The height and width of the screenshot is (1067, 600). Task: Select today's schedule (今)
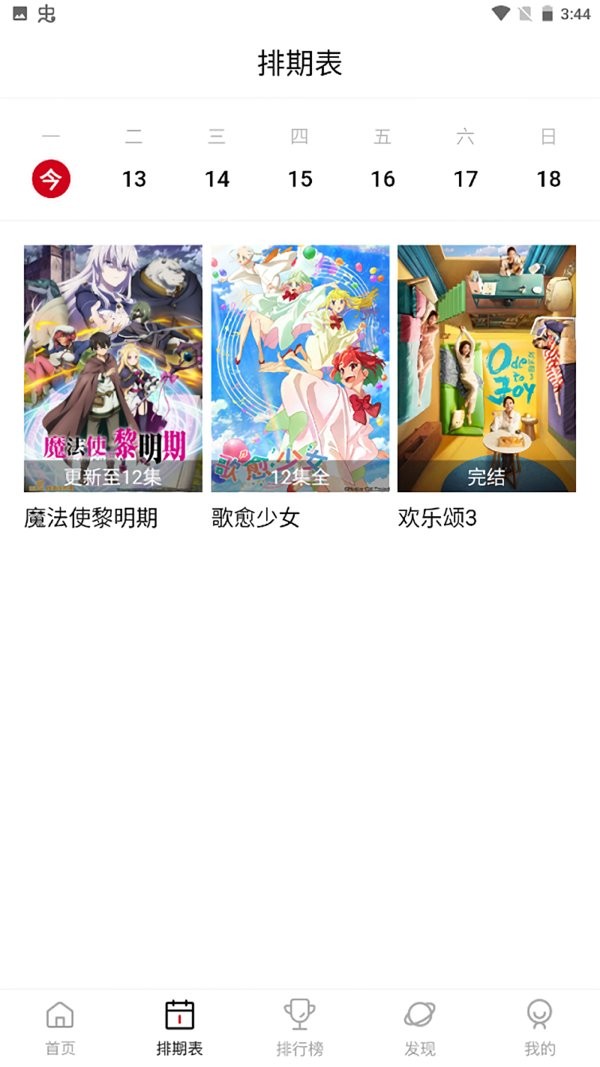(x=51, y=179)
